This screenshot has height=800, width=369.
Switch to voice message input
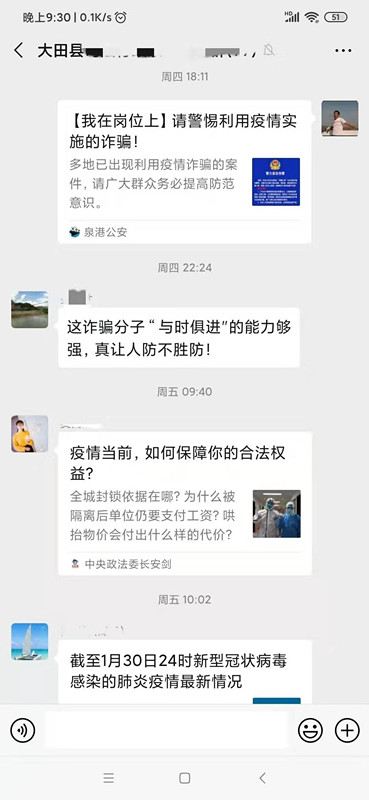[x=23, y=731]
